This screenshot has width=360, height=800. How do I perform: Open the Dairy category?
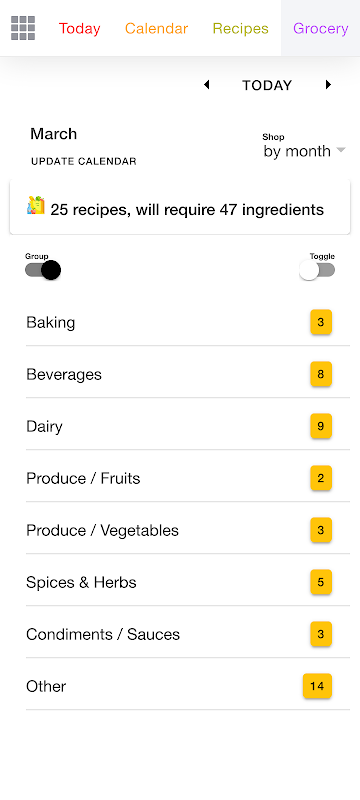tap(188, 427)
